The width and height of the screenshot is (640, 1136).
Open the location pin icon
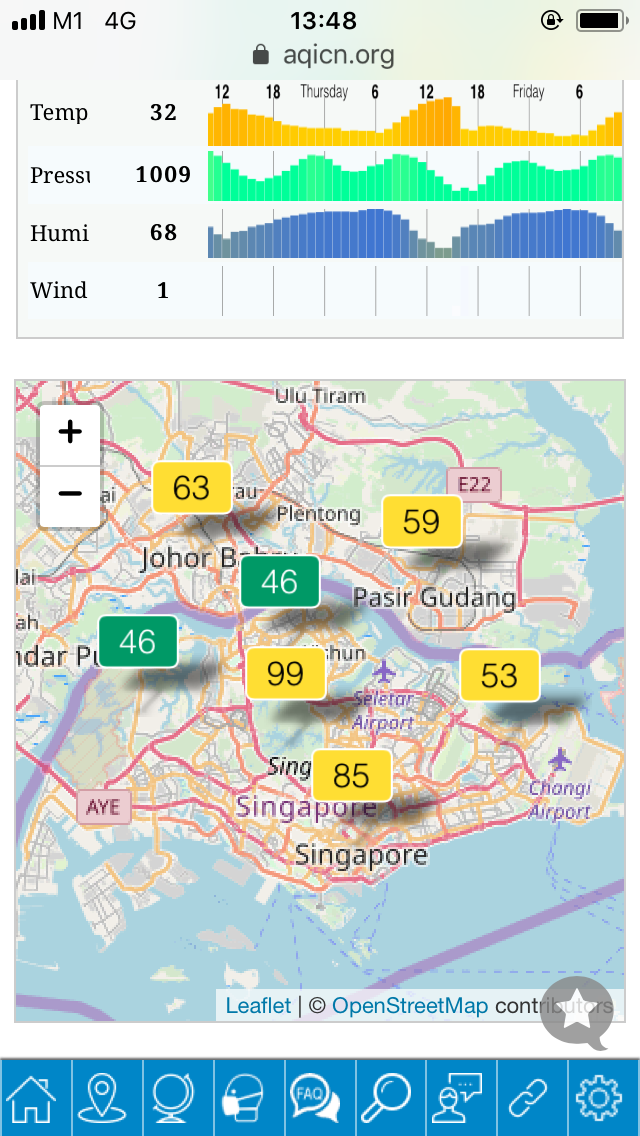105,1098
